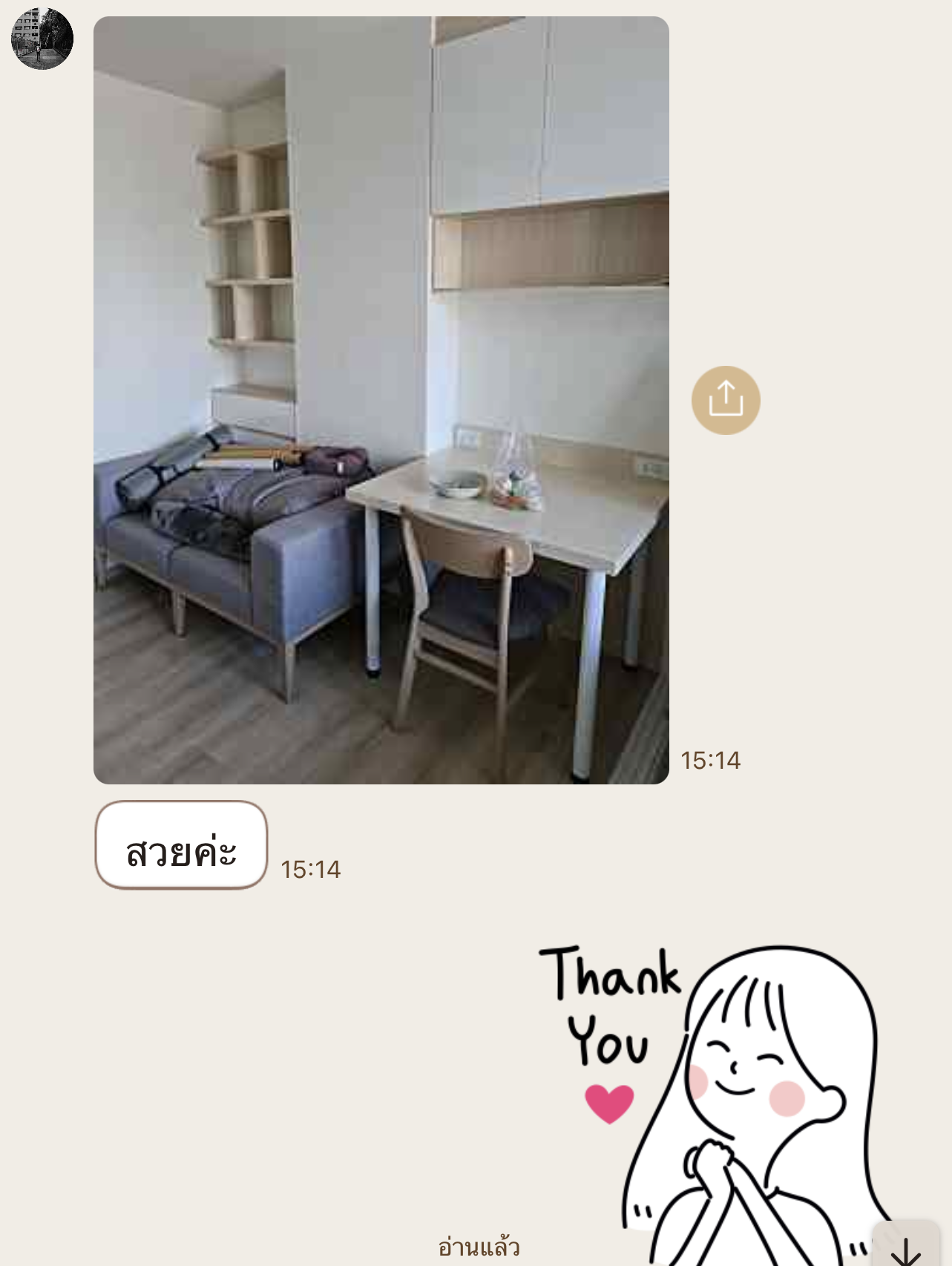Open the sender's profile picture

click(42, 39)
